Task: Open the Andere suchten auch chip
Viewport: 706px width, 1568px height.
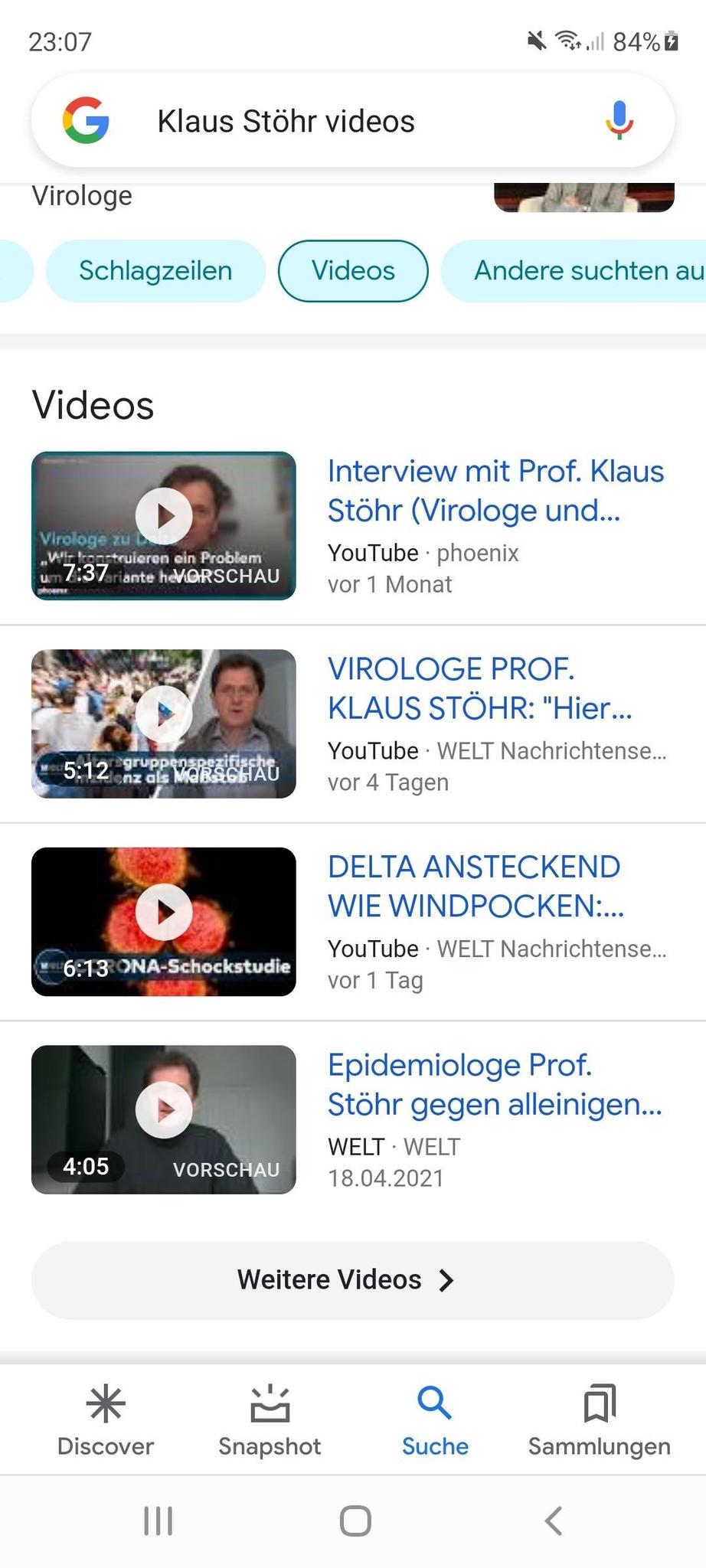Action: [x=574, y=270]
